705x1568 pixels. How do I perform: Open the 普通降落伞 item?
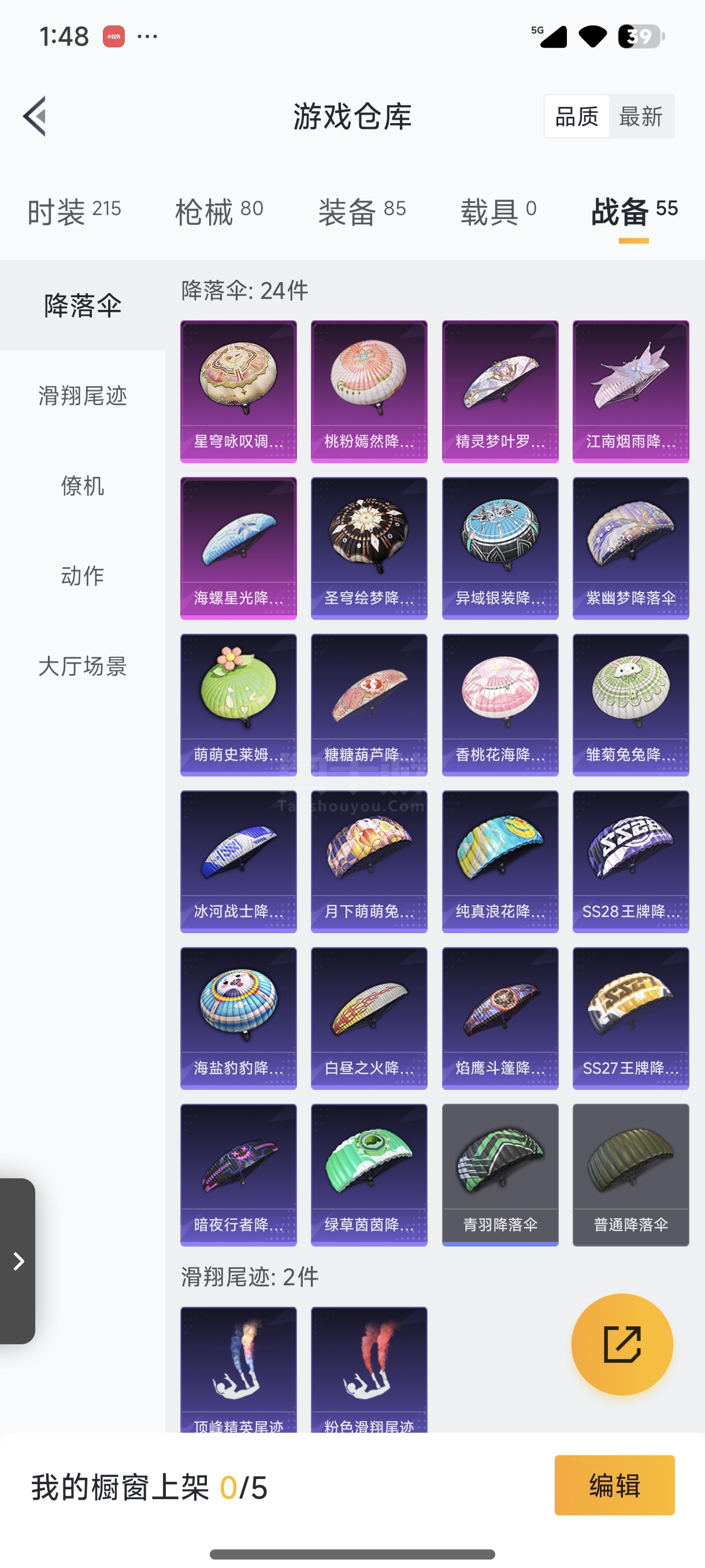[x=631, y=1175]
